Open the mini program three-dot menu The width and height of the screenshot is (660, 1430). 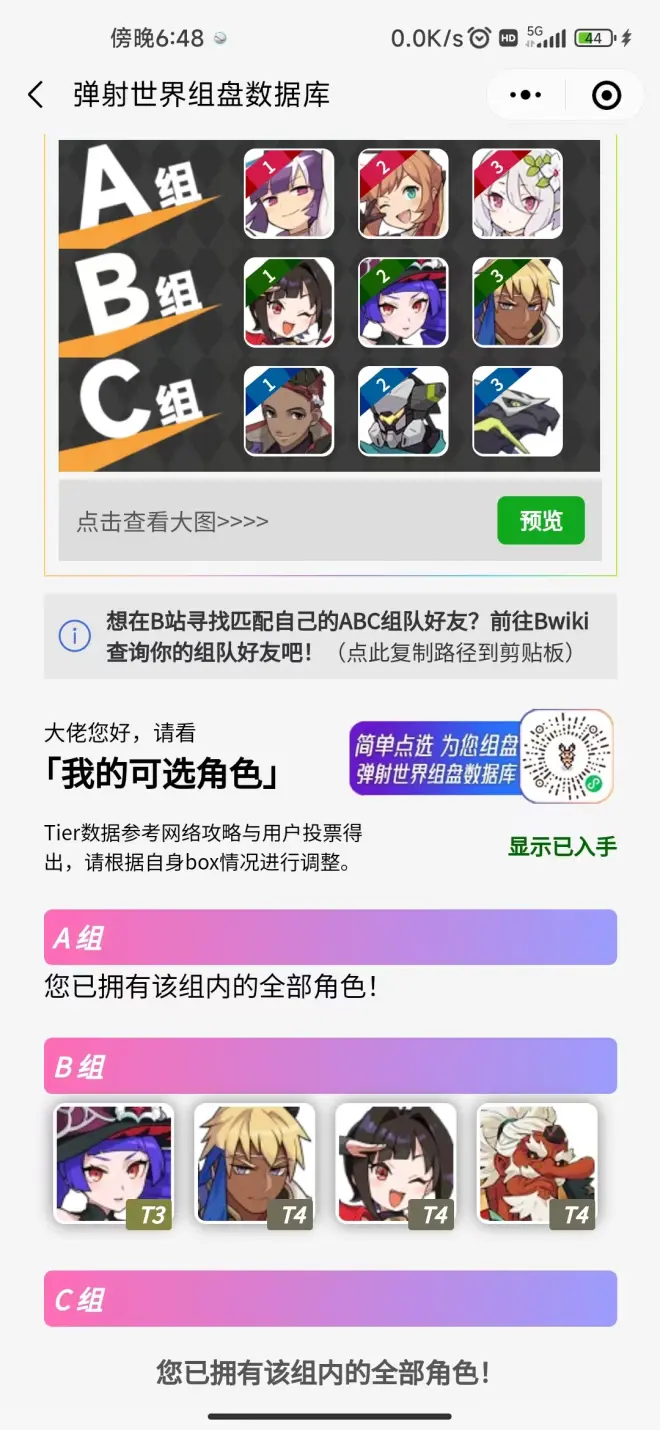click(525, 95)
